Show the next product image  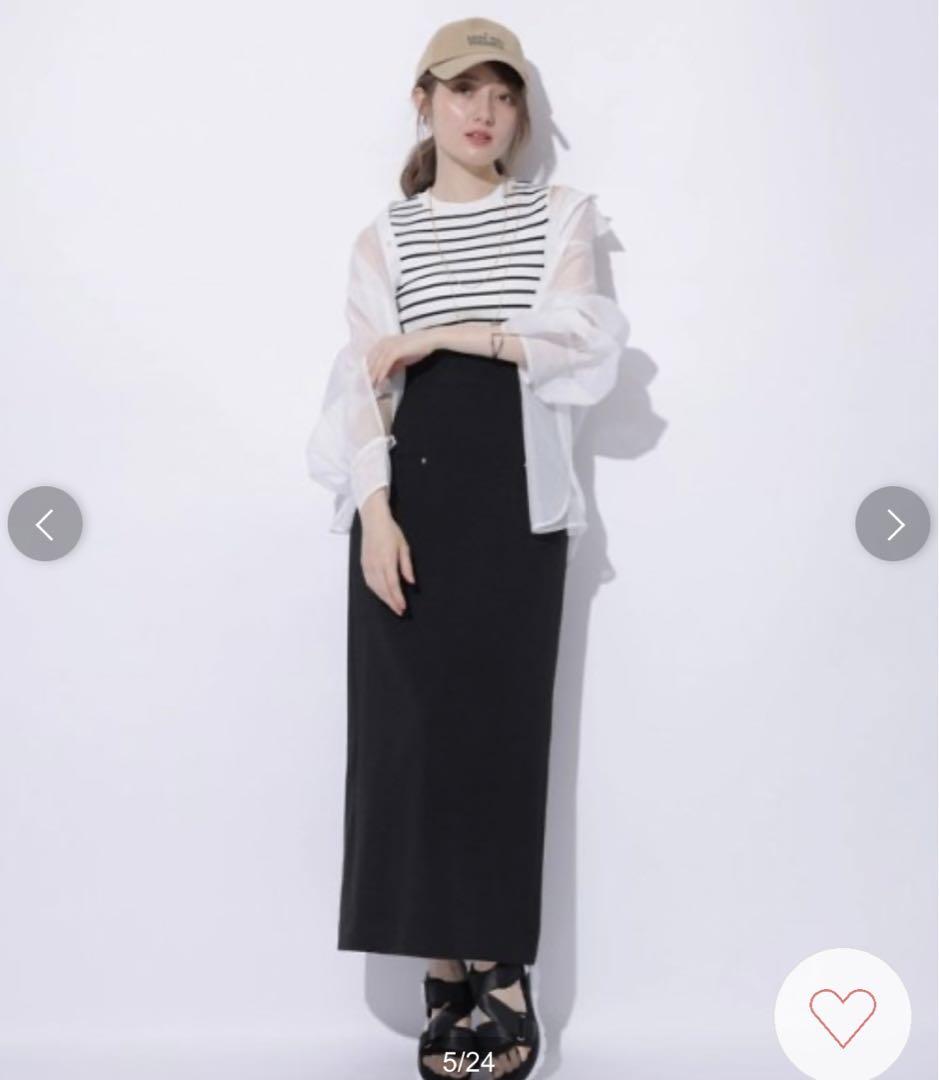click(893, 524)
